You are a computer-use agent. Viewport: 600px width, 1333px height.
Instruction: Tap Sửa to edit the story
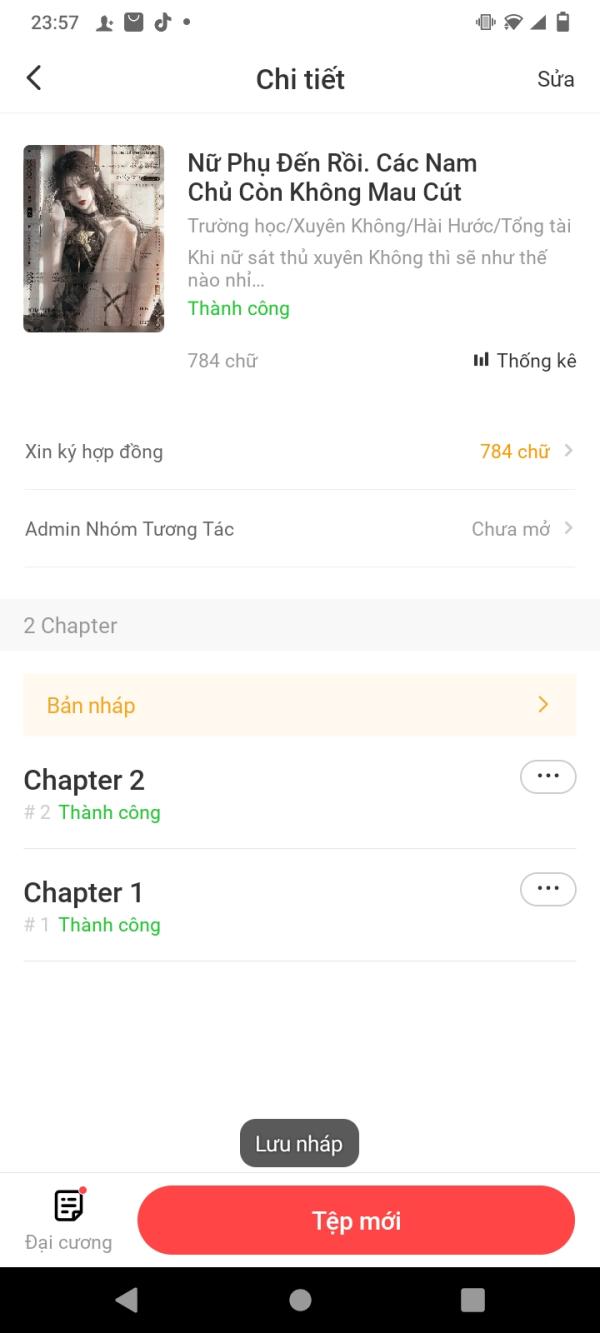click(x=555, y=79)
